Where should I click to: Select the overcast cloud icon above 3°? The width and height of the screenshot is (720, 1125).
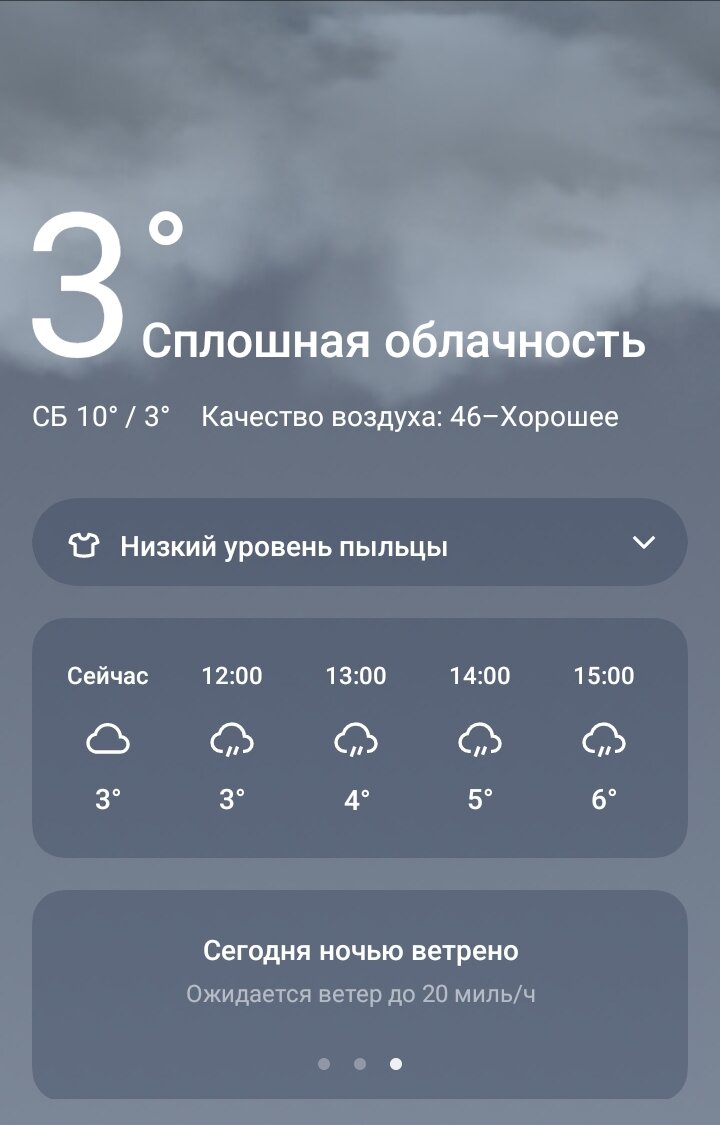tap(108, 740)
